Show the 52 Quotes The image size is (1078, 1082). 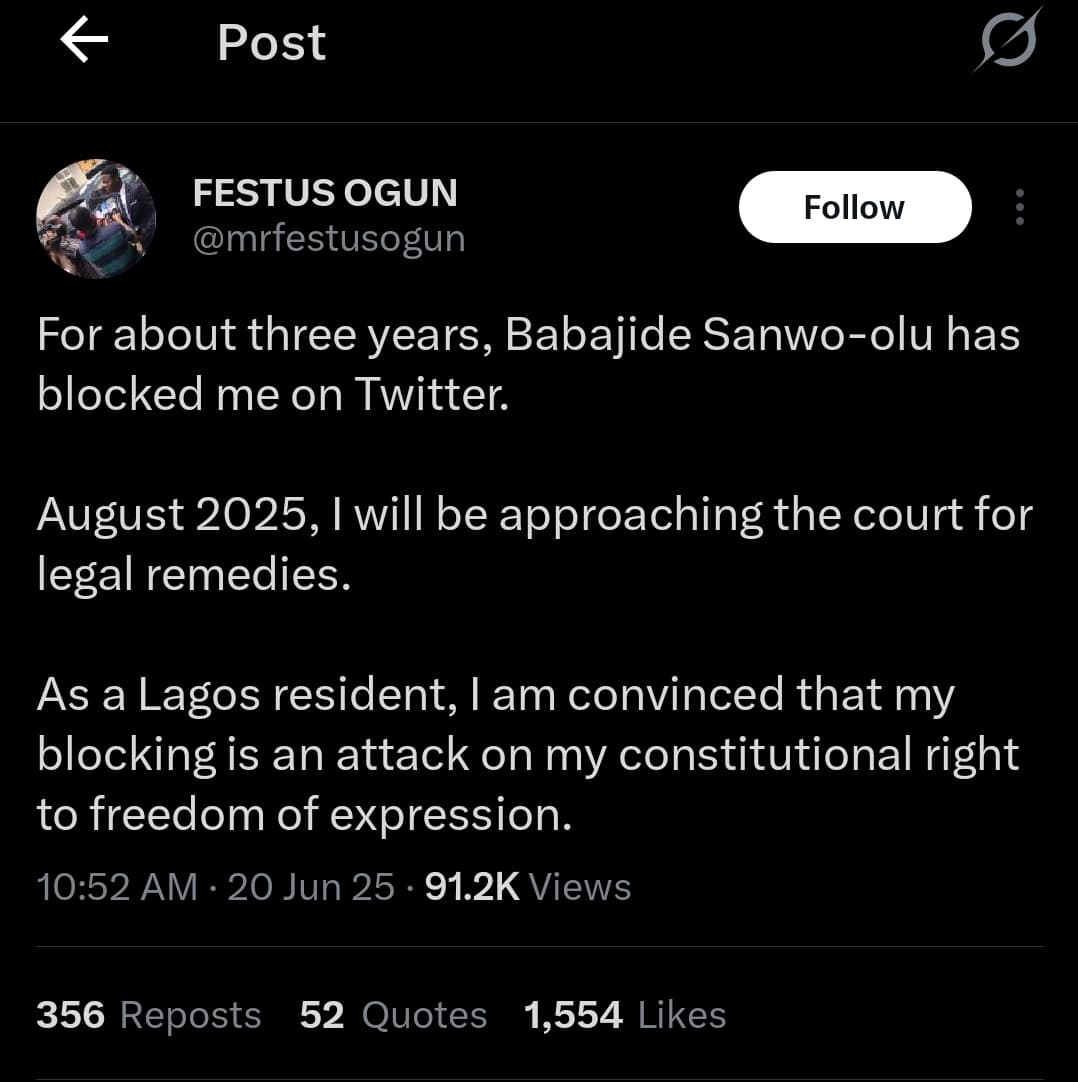pyautogui.click(x=393, y=1015)
